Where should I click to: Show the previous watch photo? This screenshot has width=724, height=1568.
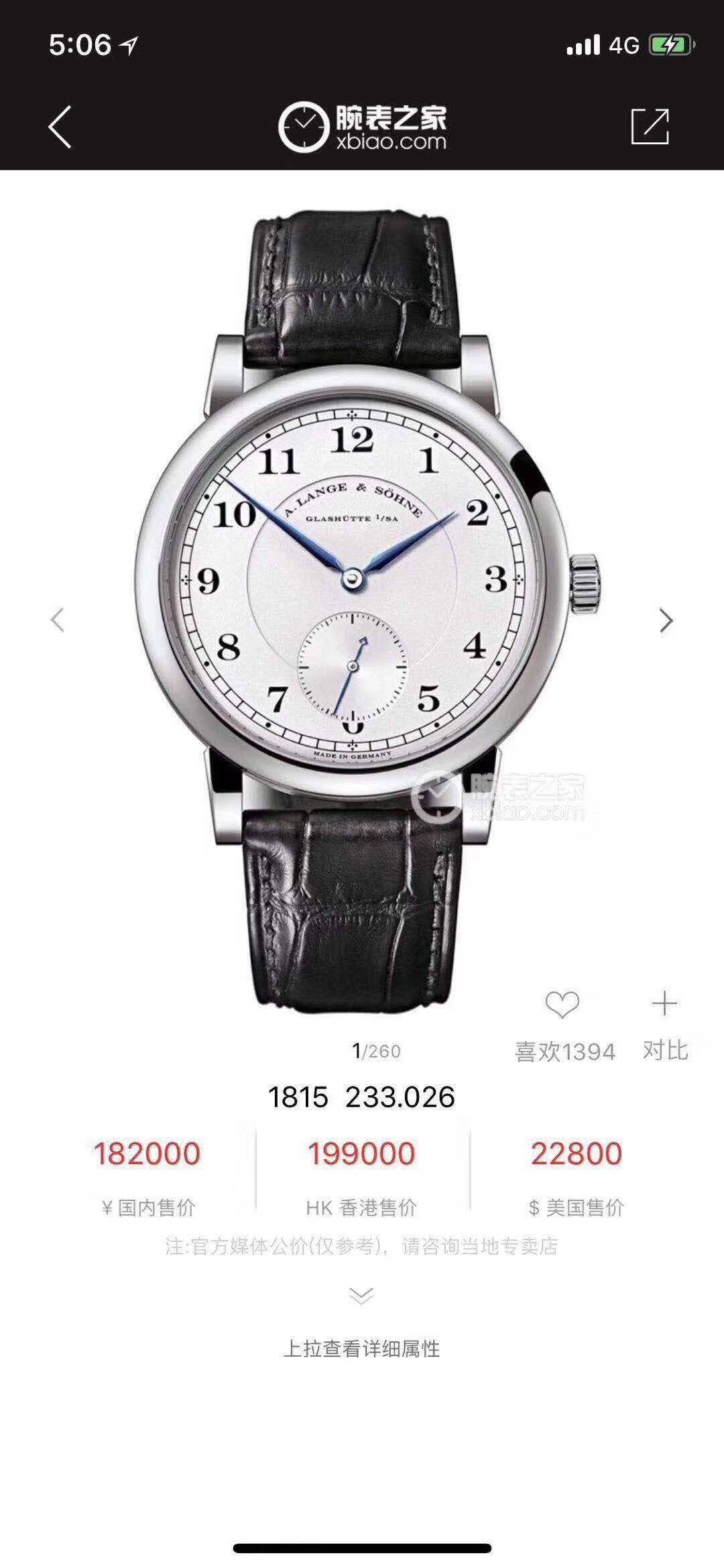point(58,620)
